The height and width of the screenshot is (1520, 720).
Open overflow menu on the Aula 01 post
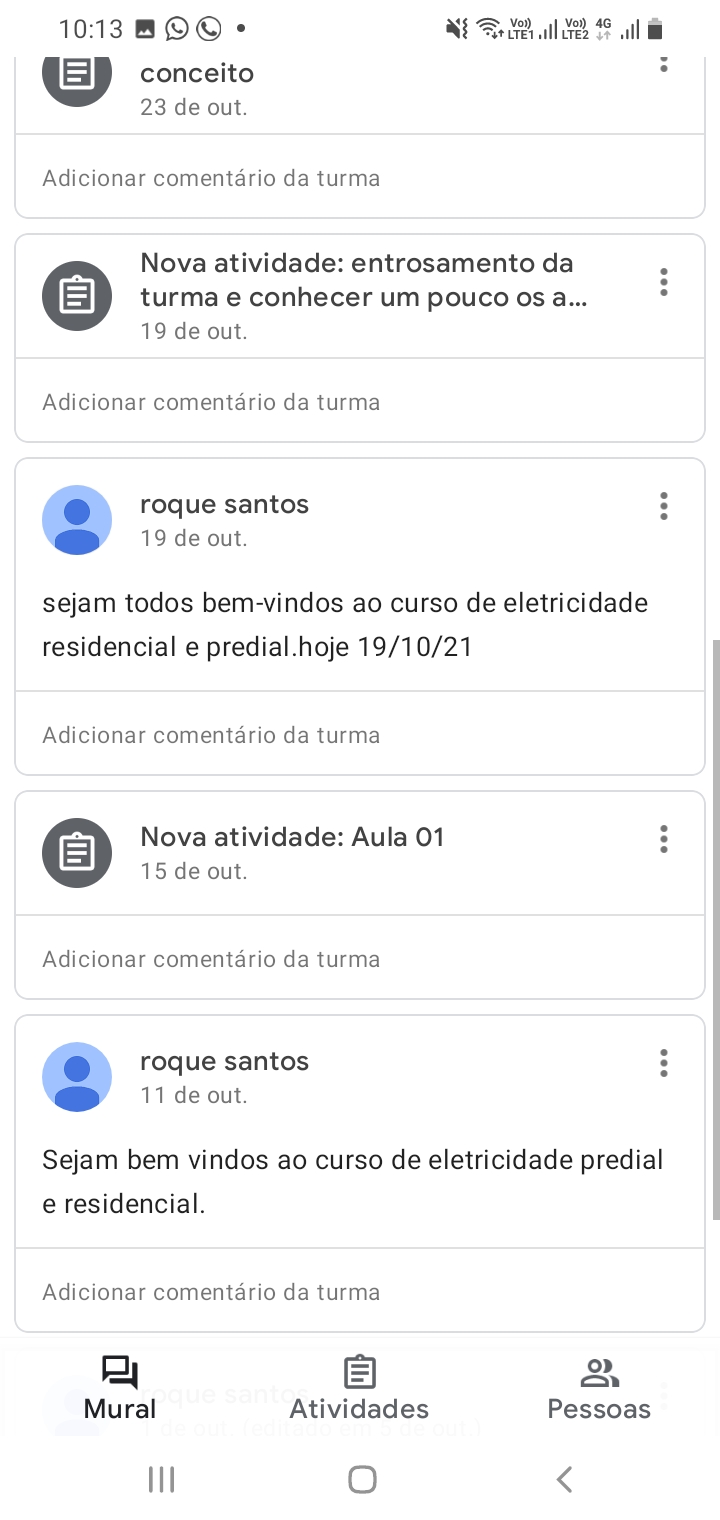click(x=663, y=839)
